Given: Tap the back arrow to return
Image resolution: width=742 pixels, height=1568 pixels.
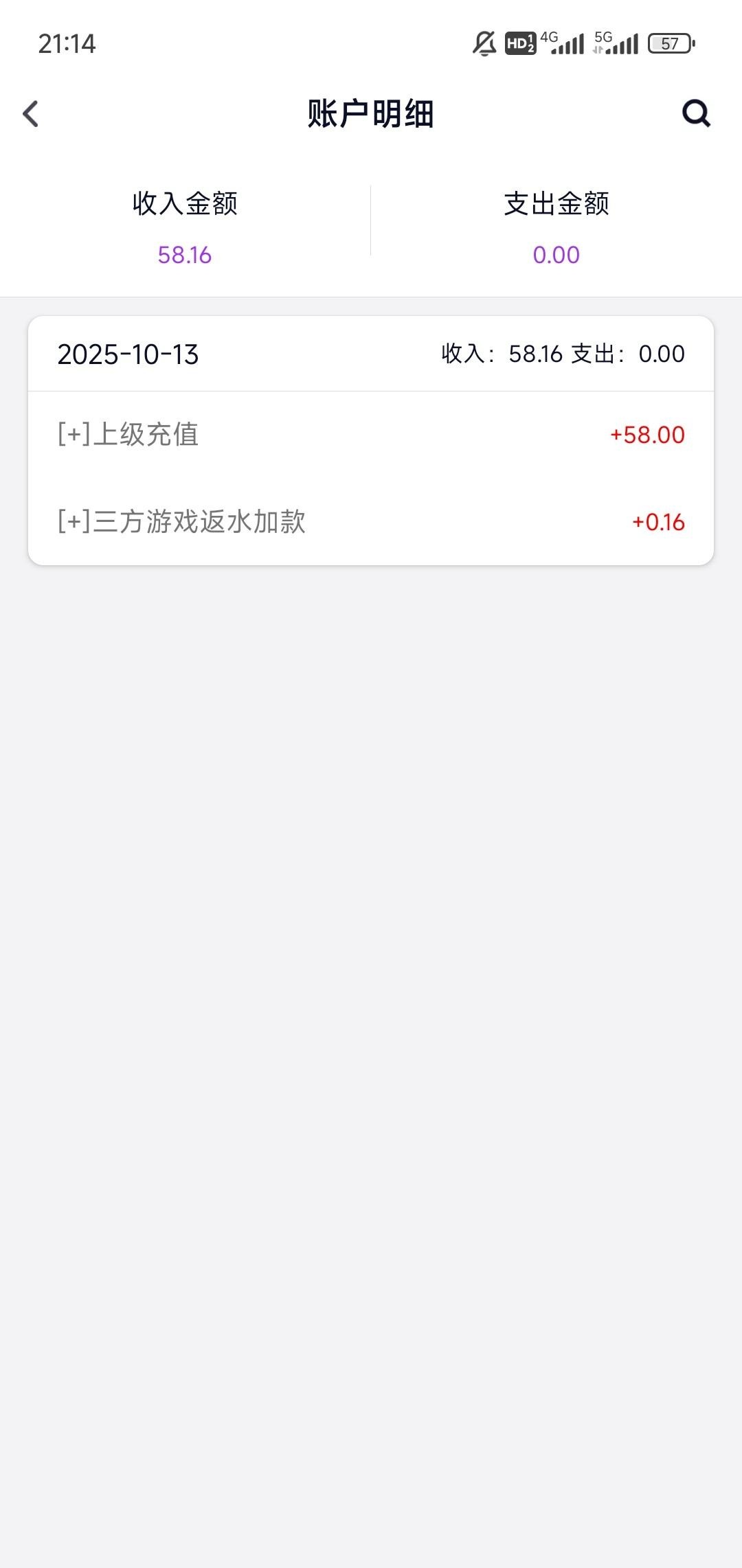Looking at the screenshot, I should [x=30, y=114].
